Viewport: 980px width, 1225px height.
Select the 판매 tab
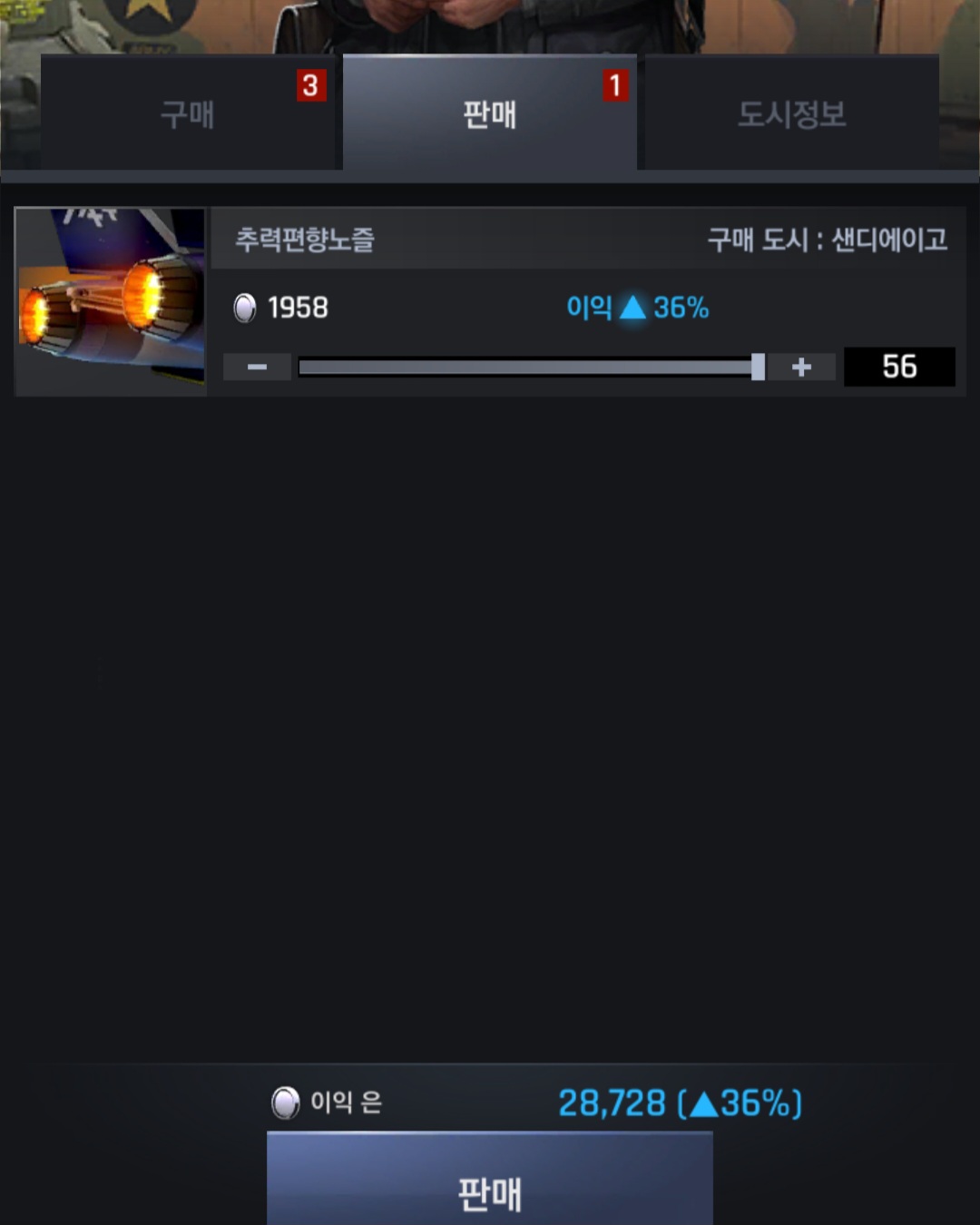[x=489, y=113]
